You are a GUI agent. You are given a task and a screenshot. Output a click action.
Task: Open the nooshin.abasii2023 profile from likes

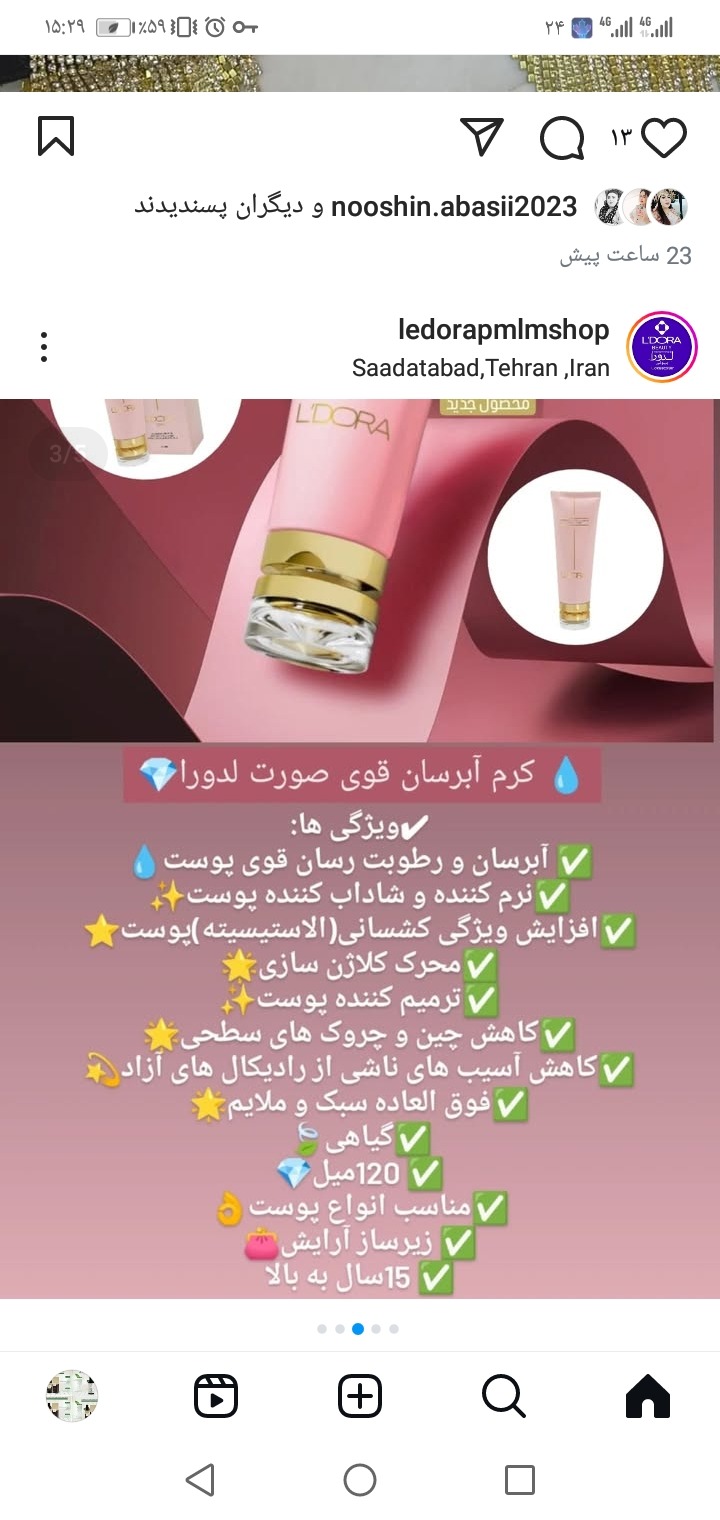point(454,207)
